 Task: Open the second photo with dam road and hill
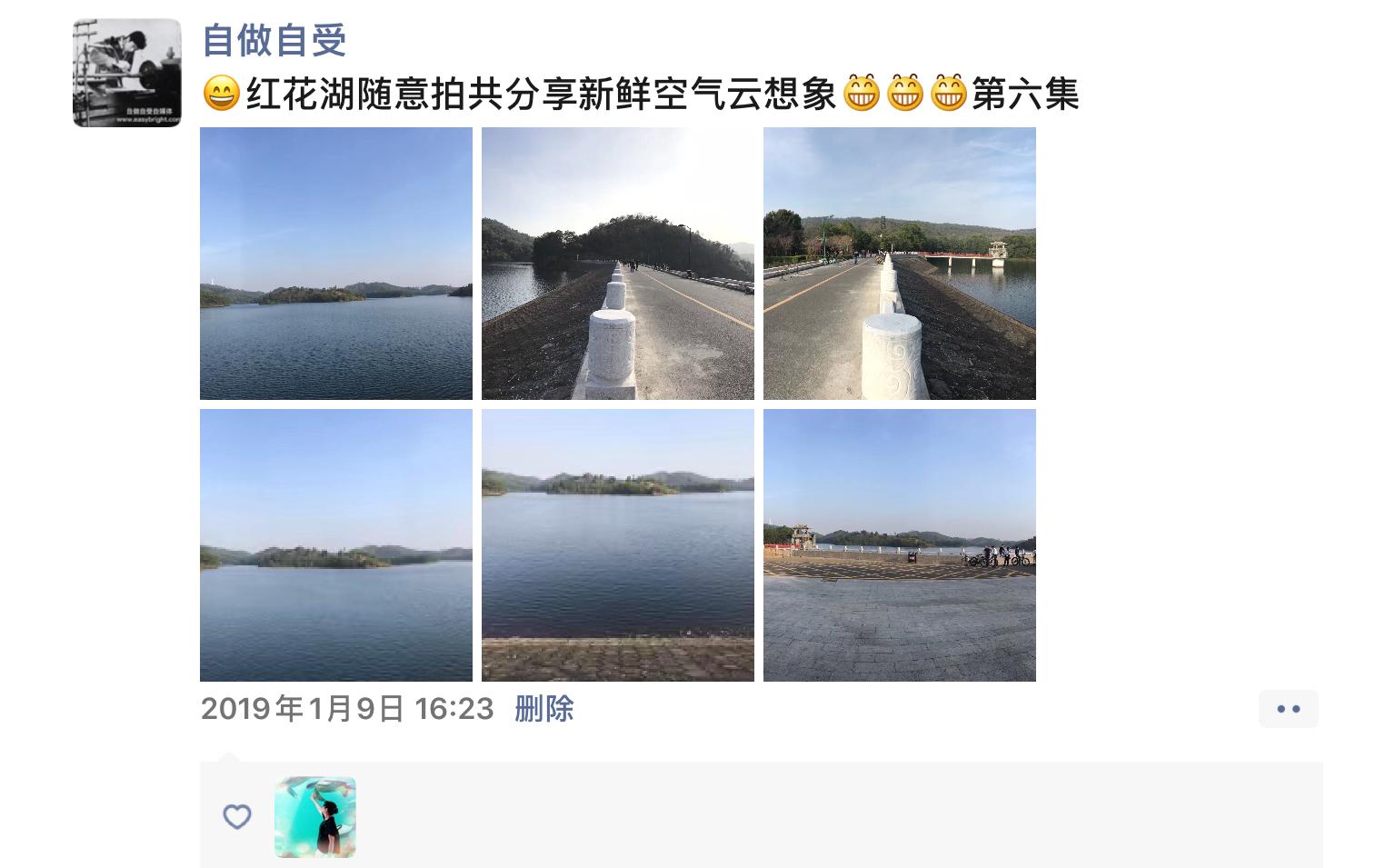618,264
